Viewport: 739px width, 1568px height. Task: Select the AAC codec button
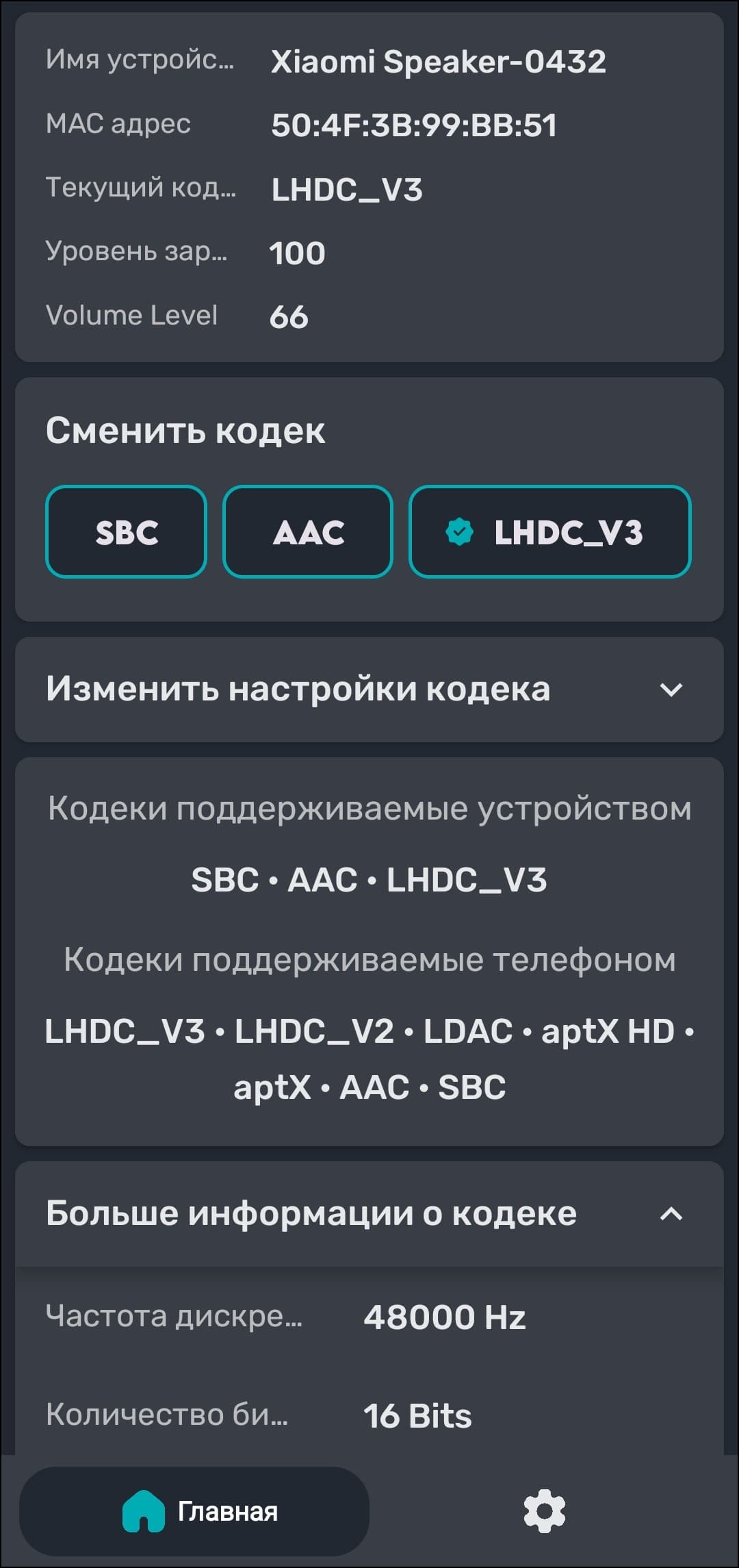[308, 532]
